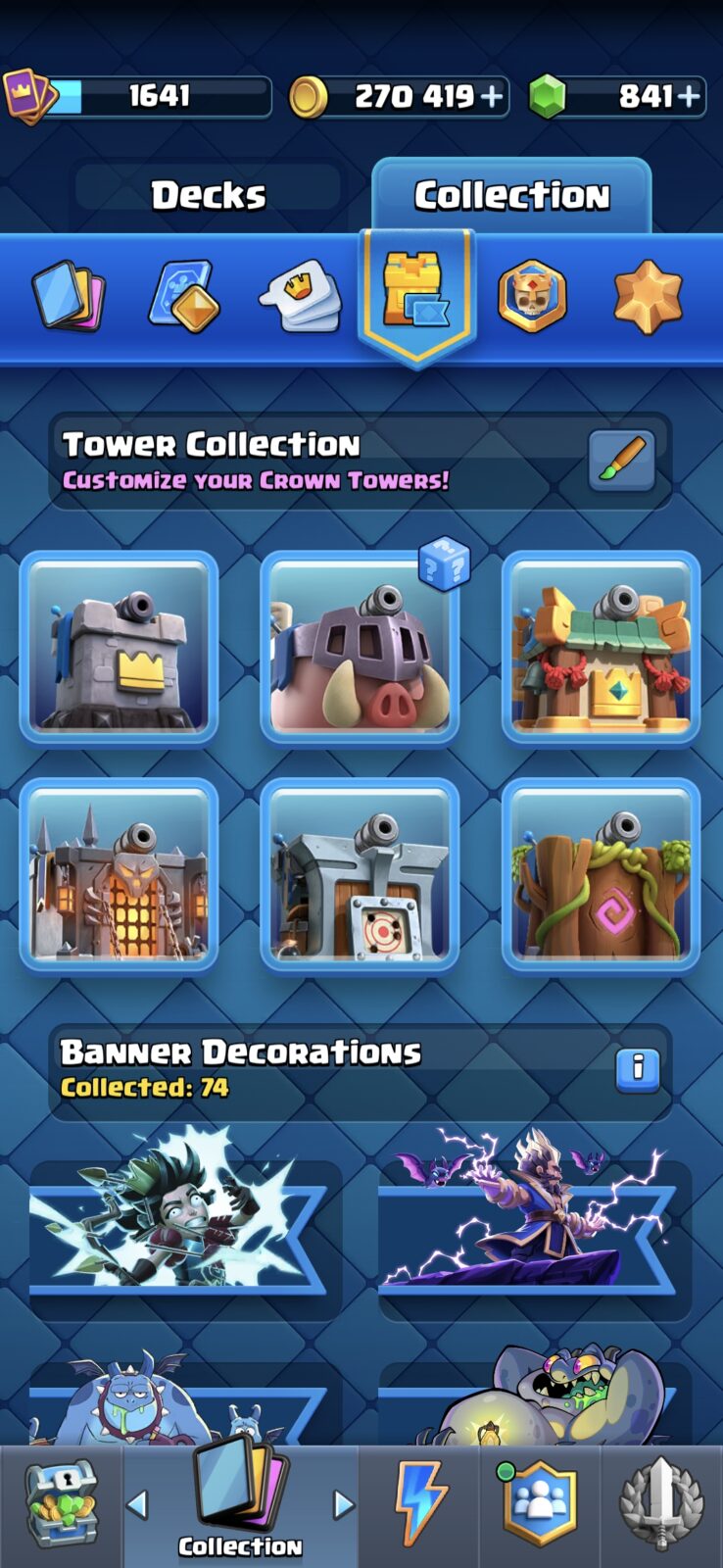
Task: Open the lightning bolt events tab
Action: click(419, 1504)
